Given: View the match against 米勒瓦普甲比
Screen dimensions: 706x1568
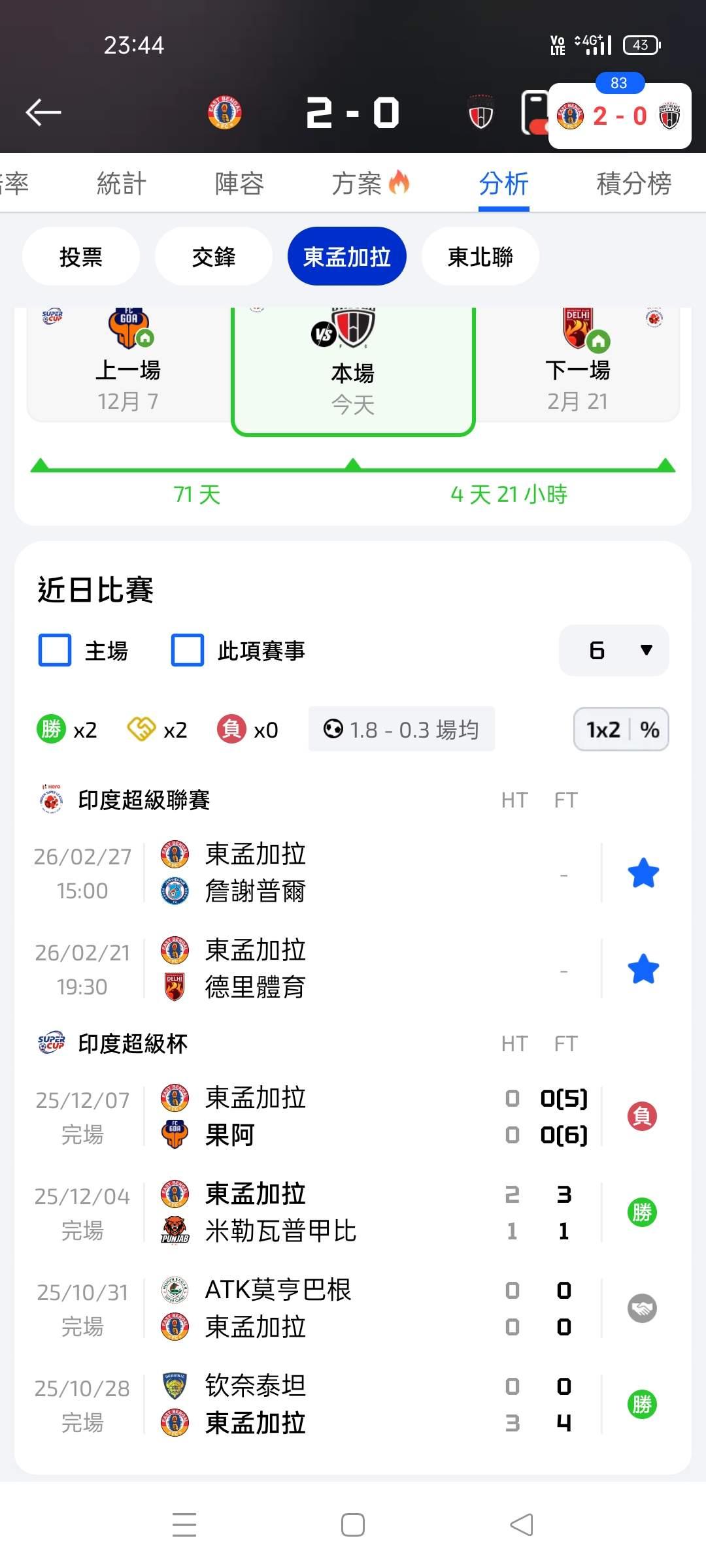Looking at the screenshot, I should [327, 1213].
